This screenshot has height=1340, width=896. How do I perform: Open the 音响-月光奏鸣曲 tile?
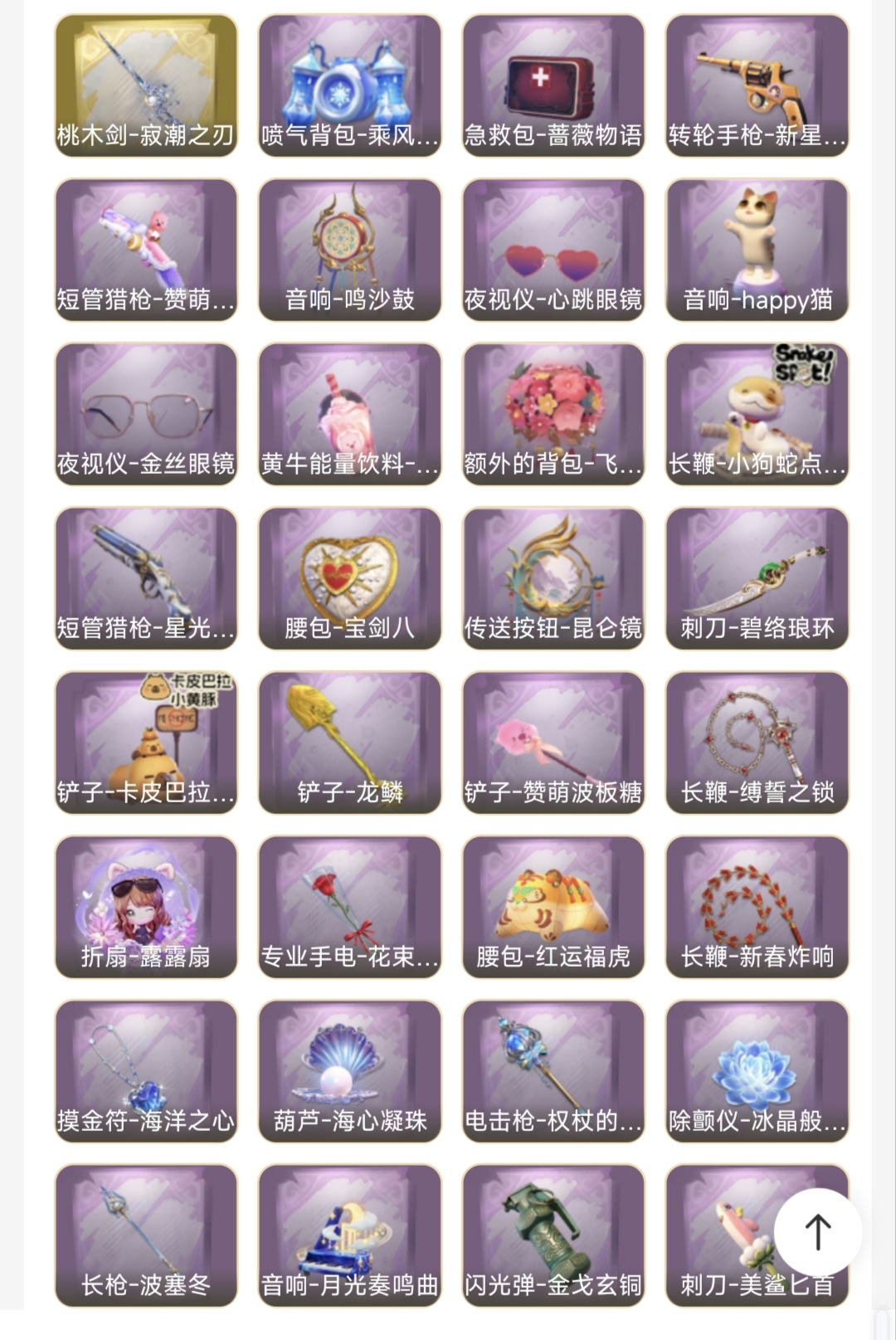[x=349, y=1235]
